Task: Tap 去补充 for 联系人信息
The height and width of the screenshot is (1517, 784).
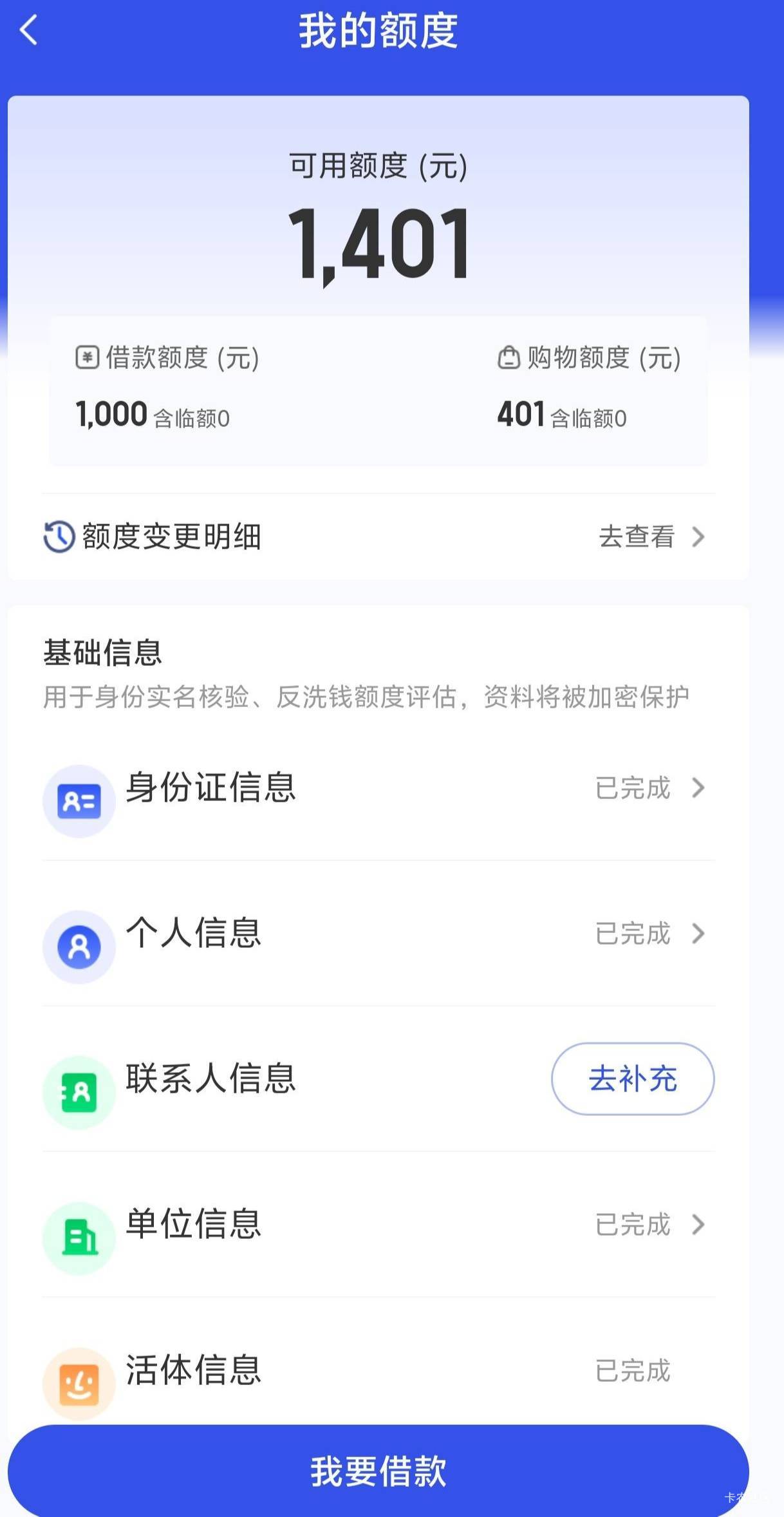Action: [x=633, y=1079]
